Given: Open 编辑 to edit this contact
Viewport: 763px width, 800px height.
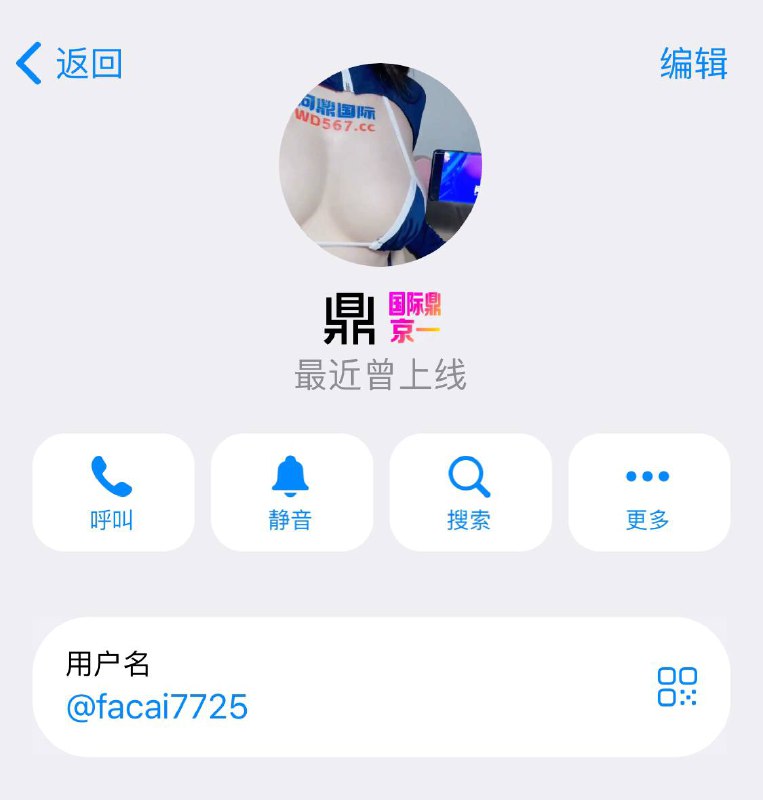Looking at the screenshot, I should (x=693, y=63).
